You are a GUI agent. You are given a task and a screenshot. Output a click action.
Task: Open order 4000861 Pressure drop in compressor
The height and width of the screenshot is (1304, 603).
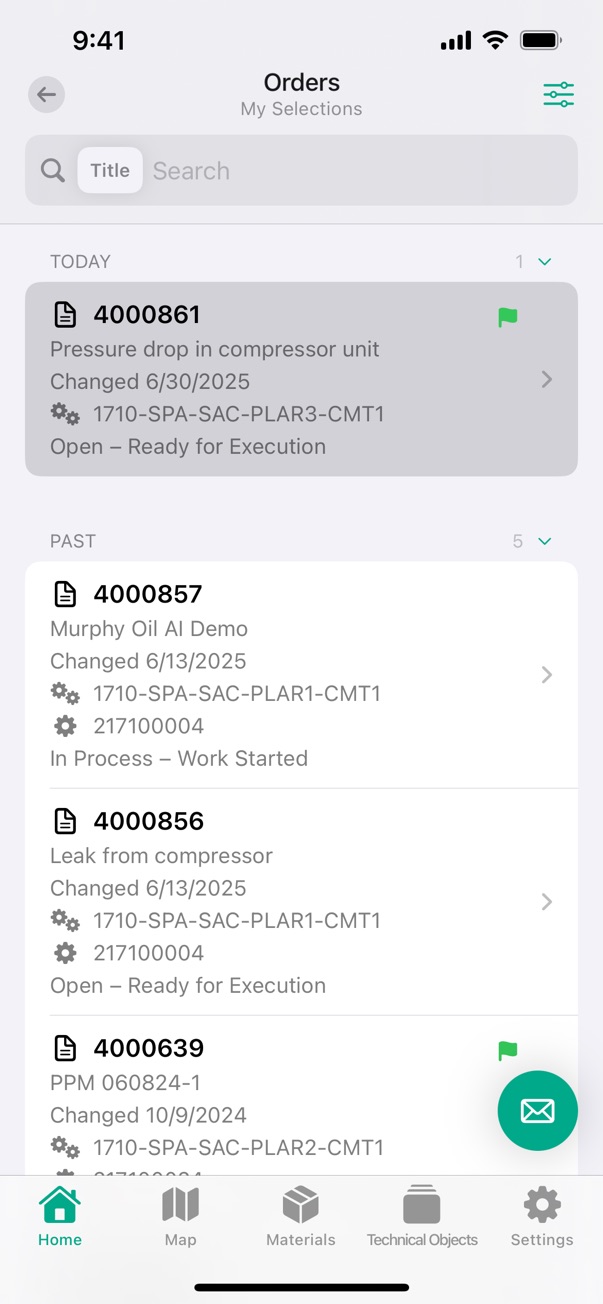click(301, 379)
